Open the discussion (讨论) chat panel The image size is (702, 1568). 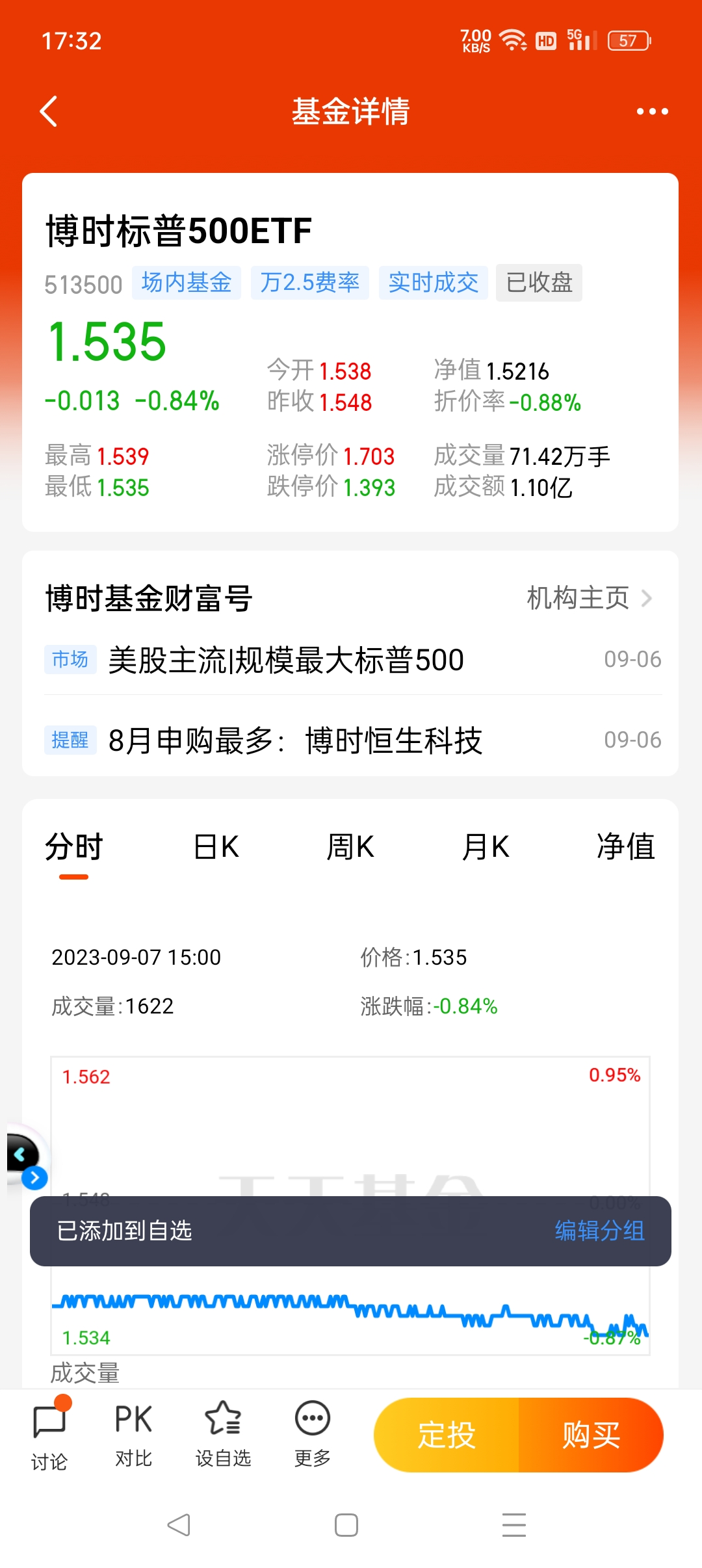pyautogui.click(x=51, y=1437)
